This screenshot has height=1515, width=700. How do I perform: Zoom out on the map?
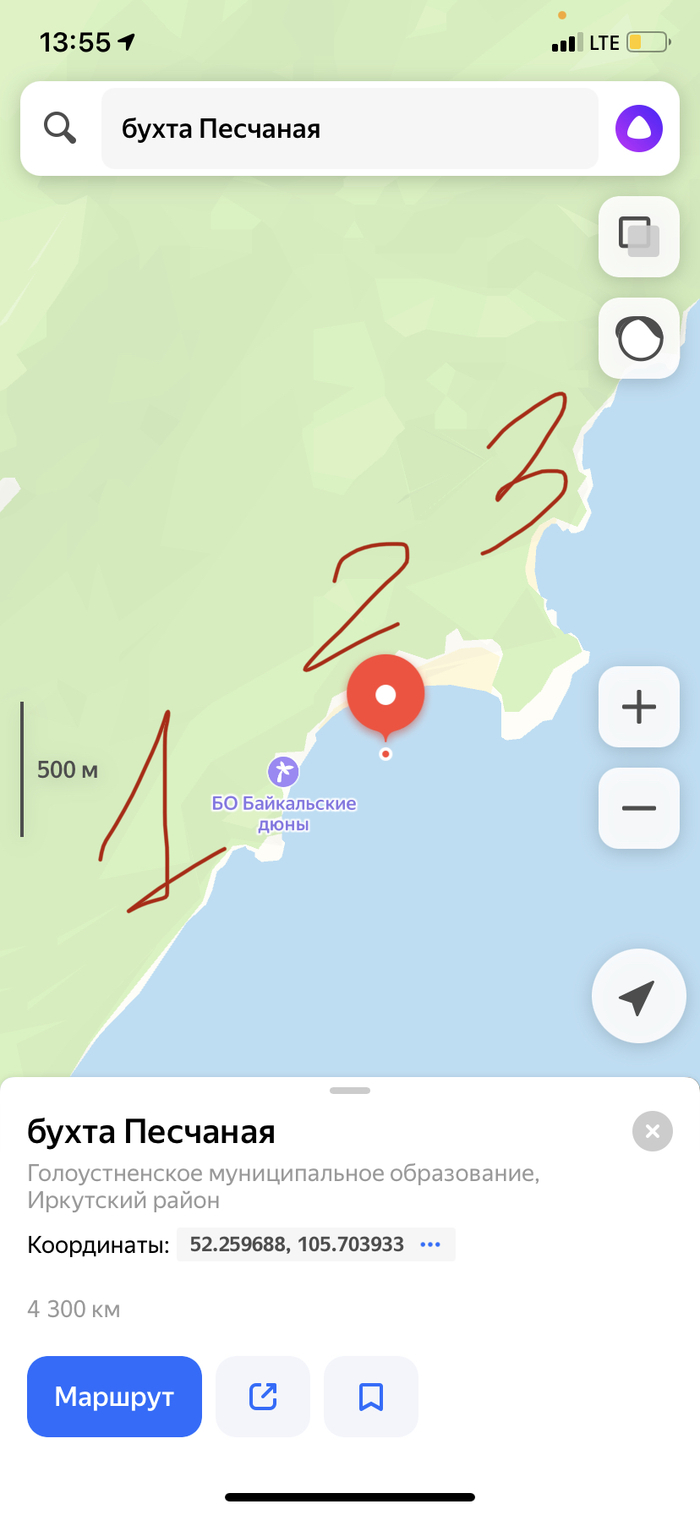click(639, 808)
